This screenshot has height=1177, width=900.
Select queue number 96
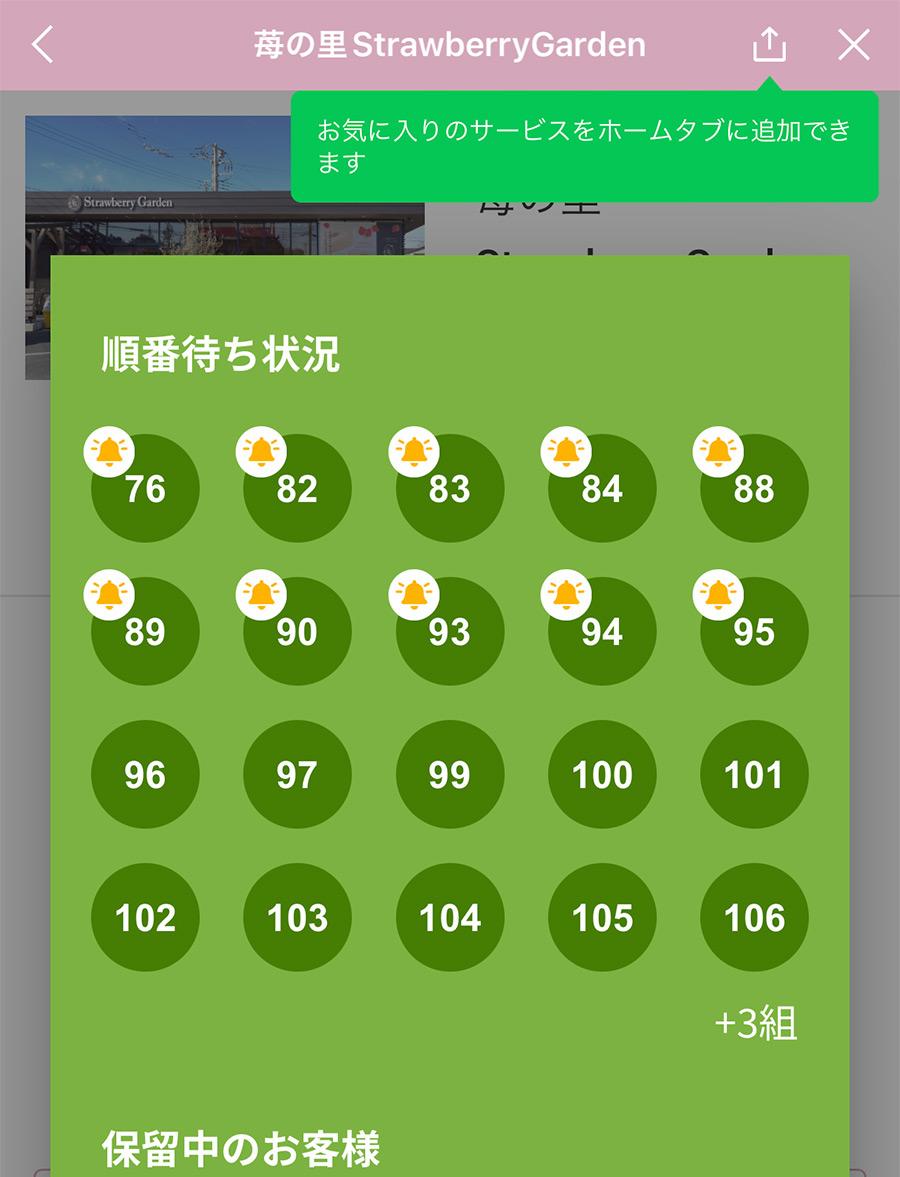144,775
